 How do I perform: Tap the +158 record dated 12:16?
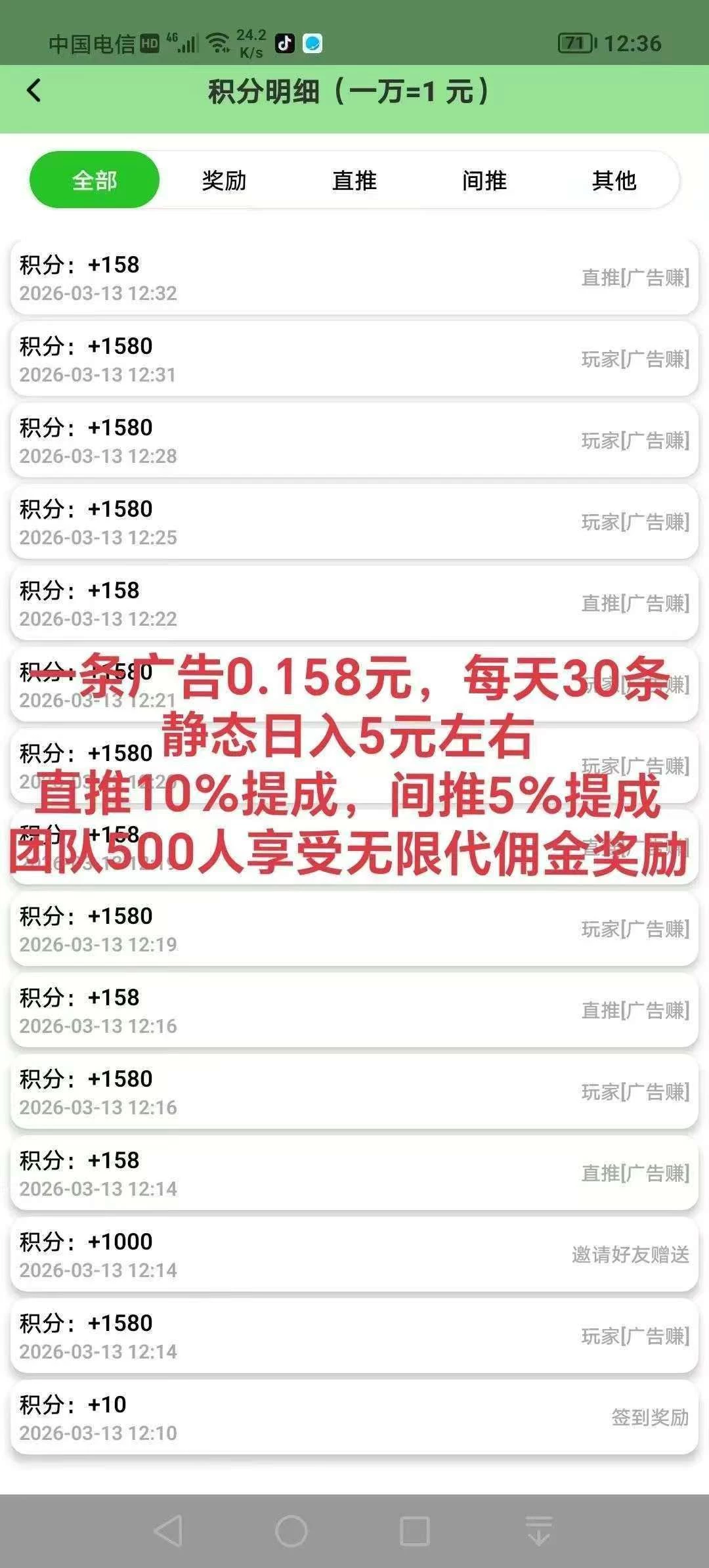[354, 1011]
